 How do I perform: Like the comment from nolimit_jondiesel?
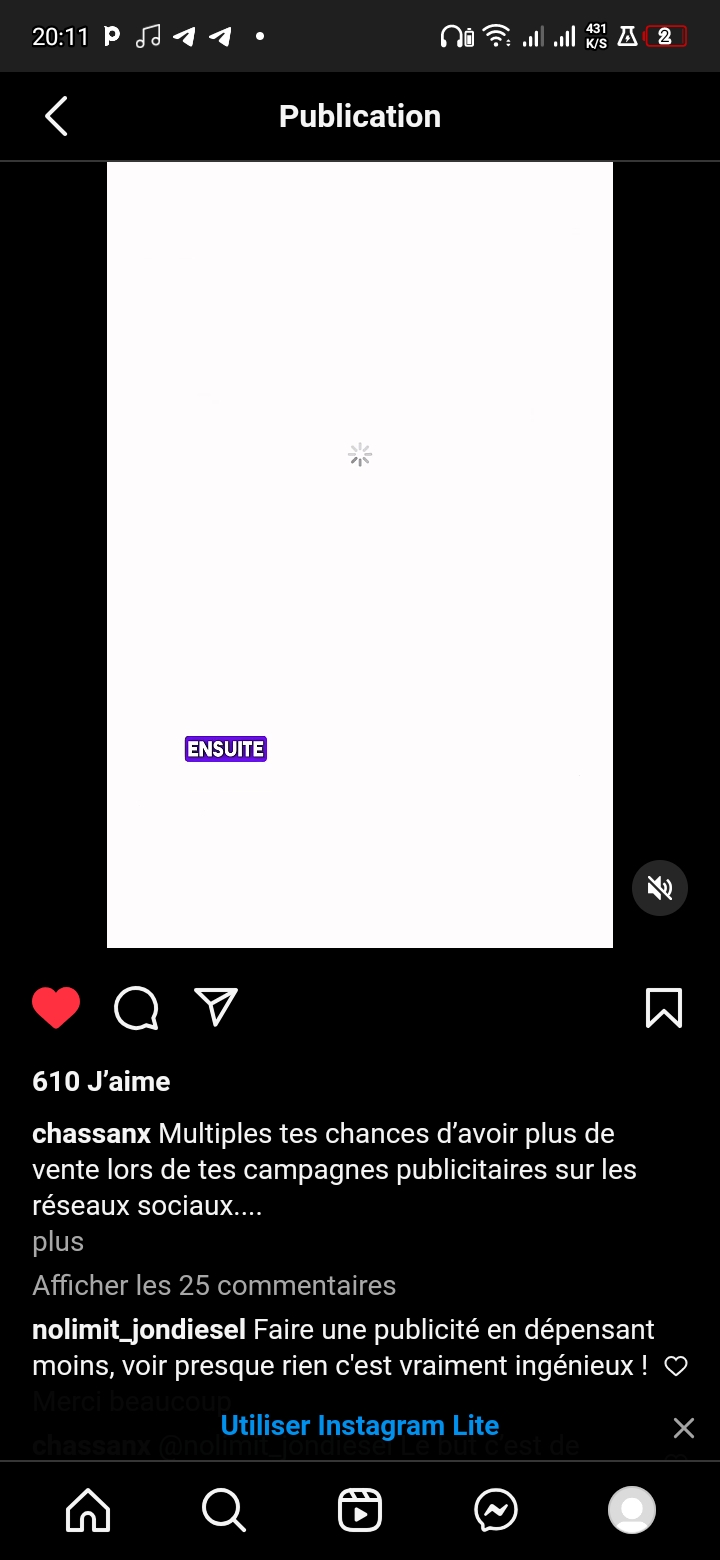pyautogui.click(x=676, y=1366)
